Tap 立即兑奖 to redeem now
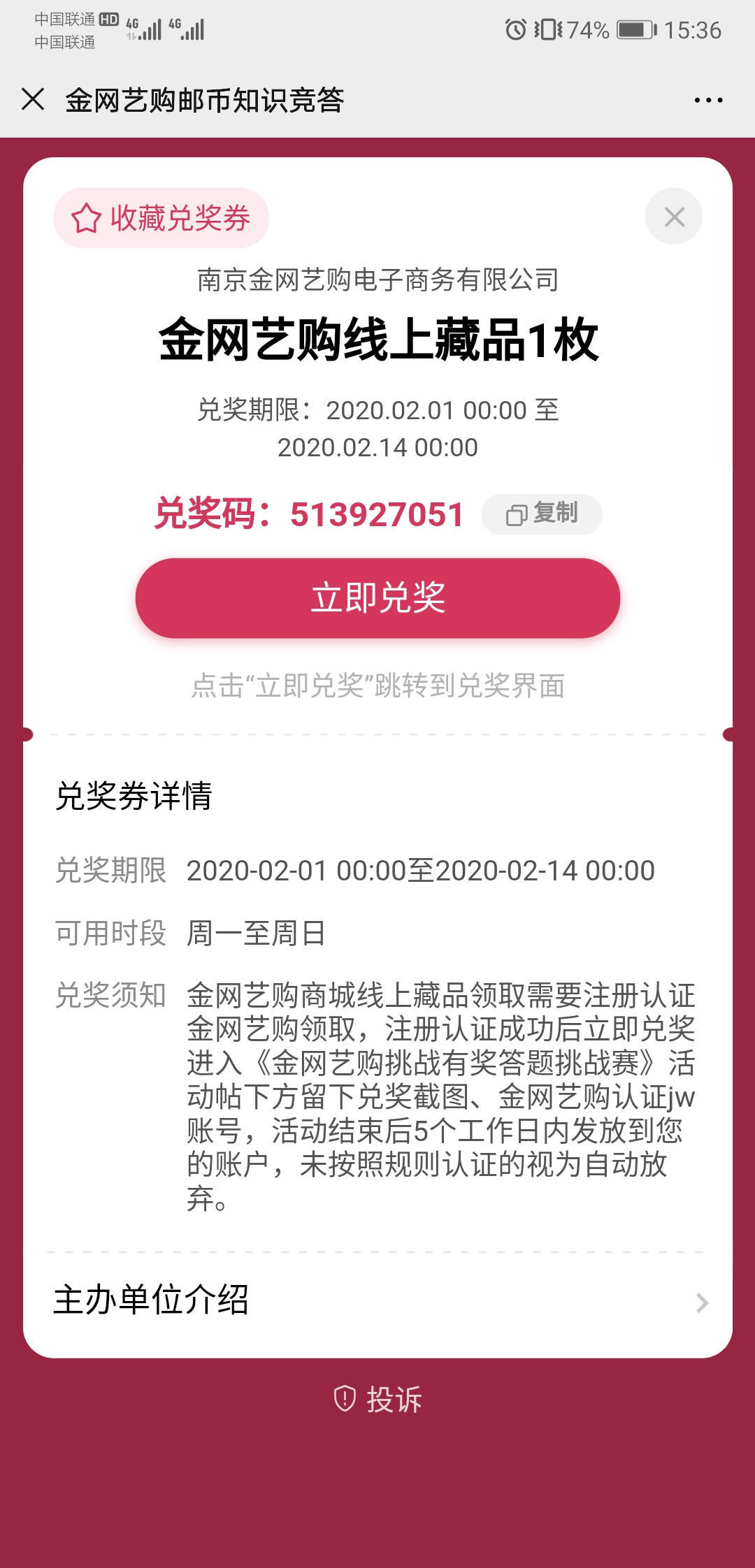The image size is (755, 1568). [x=377, y=598]
